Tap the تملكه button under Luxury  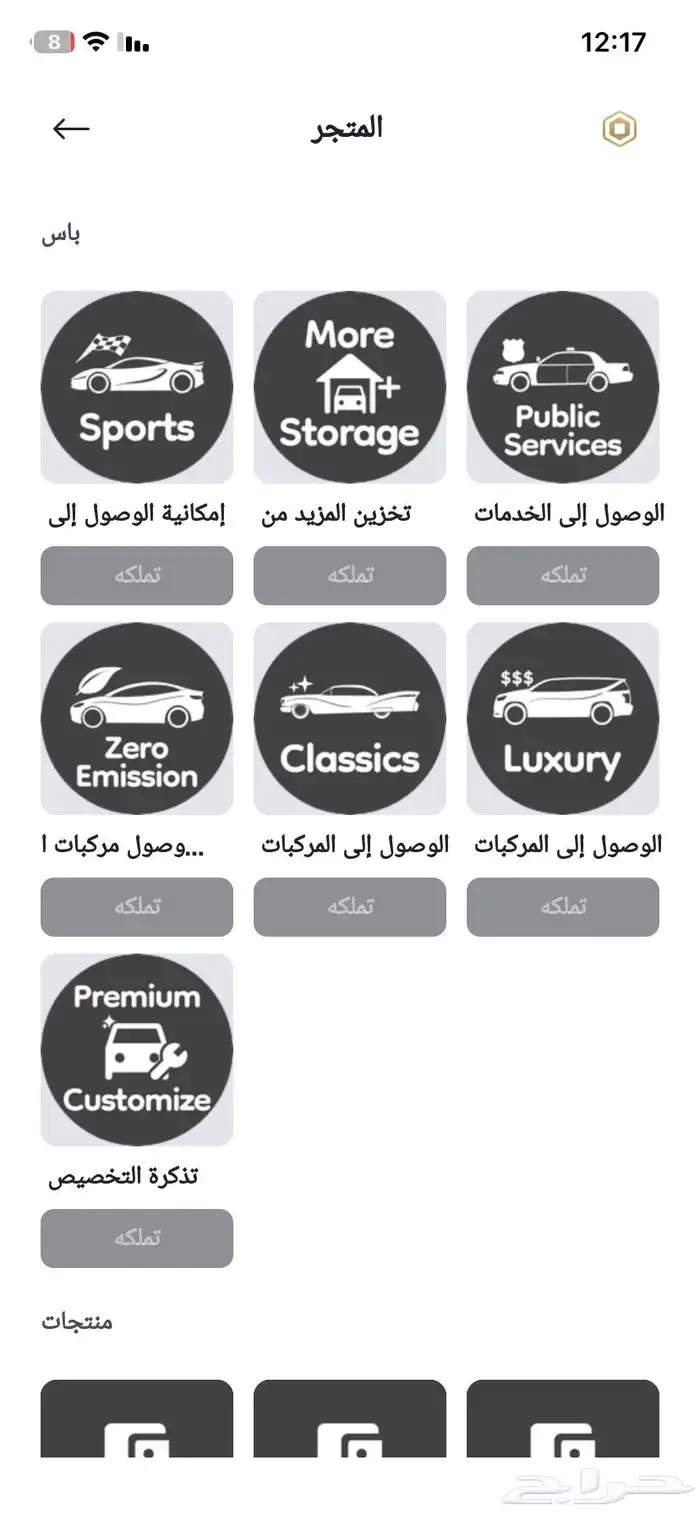pyautogui.click(x=563, y=907)
